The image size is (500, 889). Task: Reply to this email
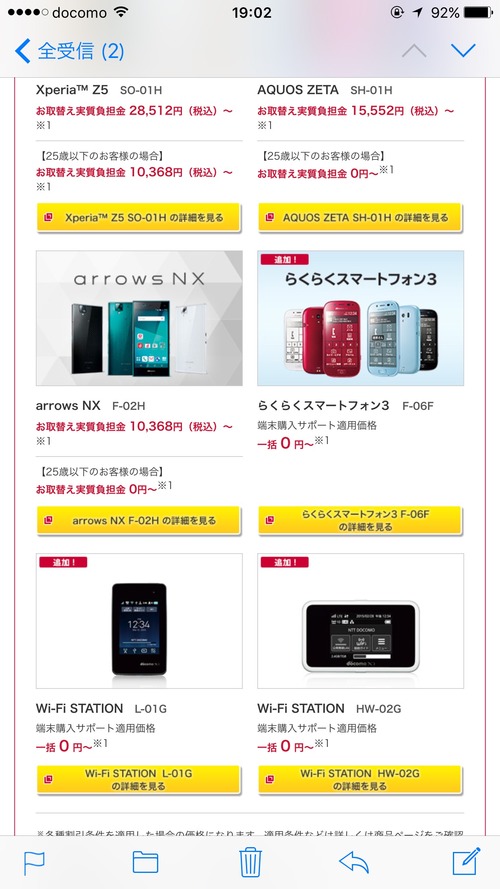(x=354, y=862)
